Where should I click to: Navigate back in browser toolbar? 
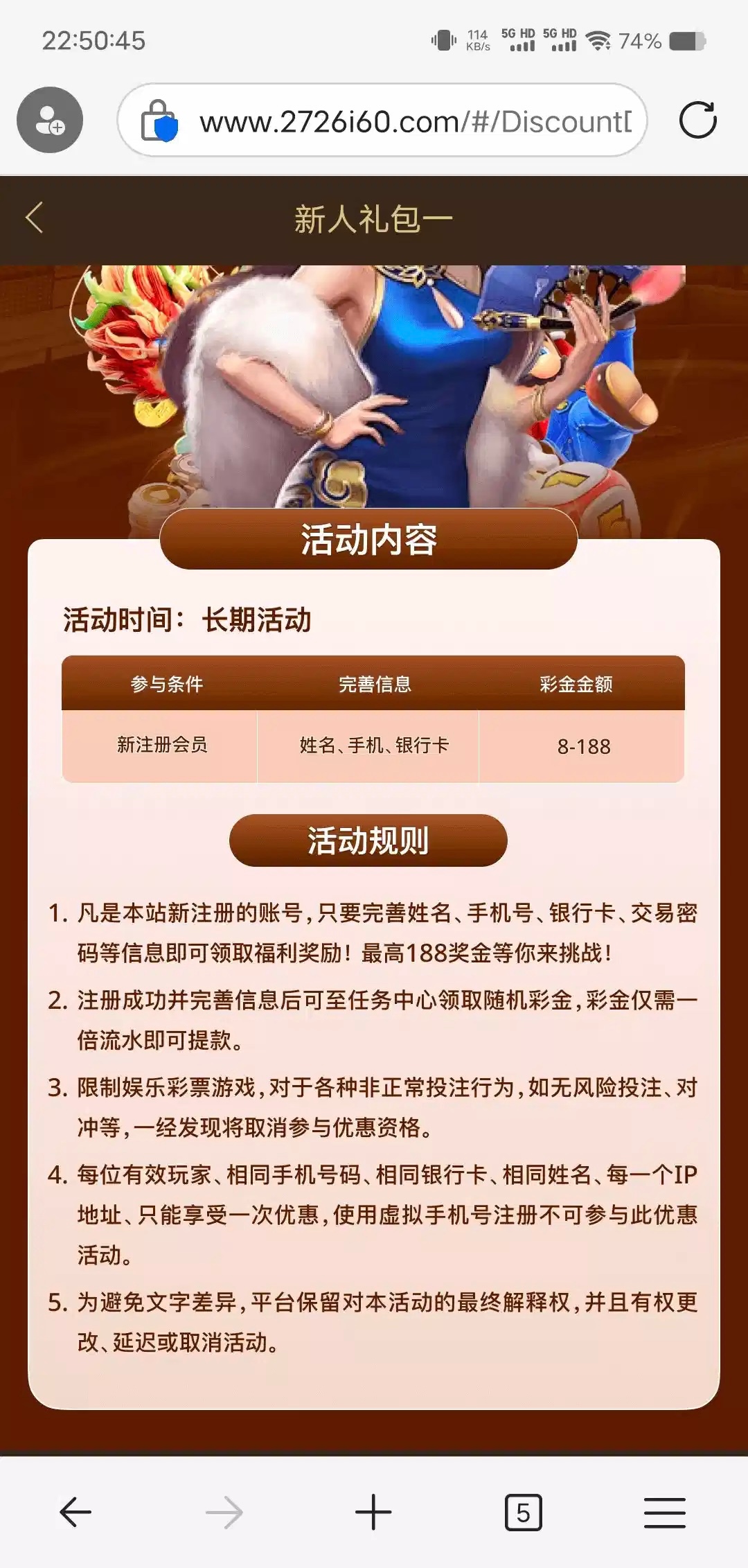coord(75,1512)
